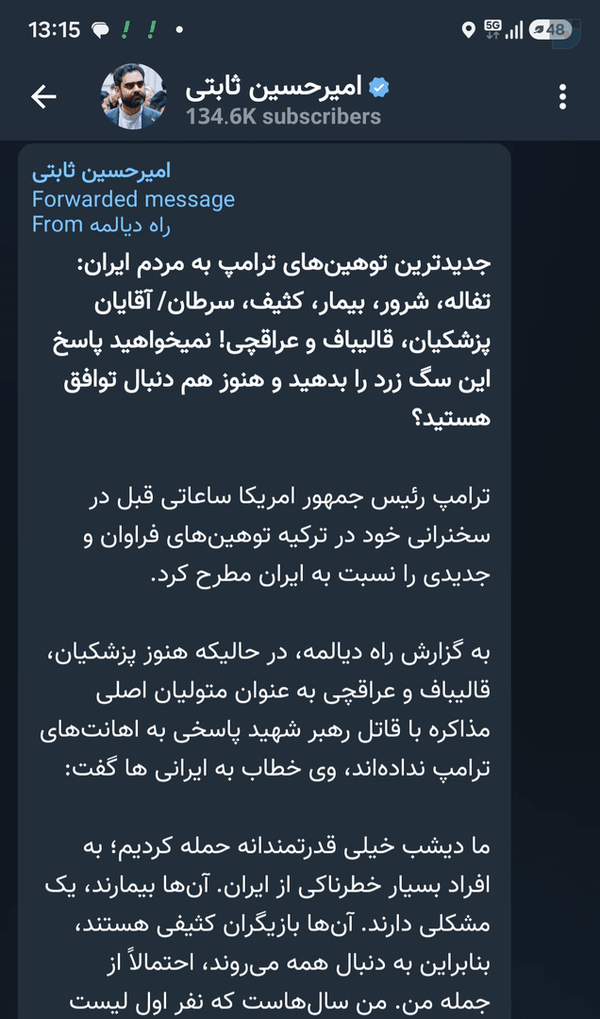Go back with the arrow icon
The image size is (600, 1019).
tap(44, 97)
